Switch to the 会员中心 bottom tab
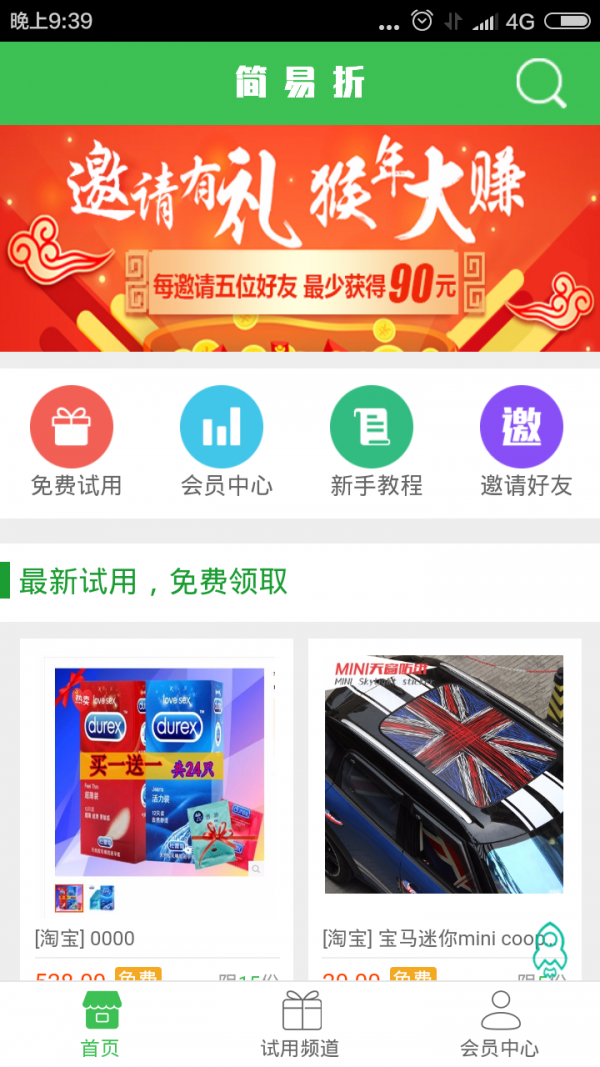 click(x=500, y=1024)
